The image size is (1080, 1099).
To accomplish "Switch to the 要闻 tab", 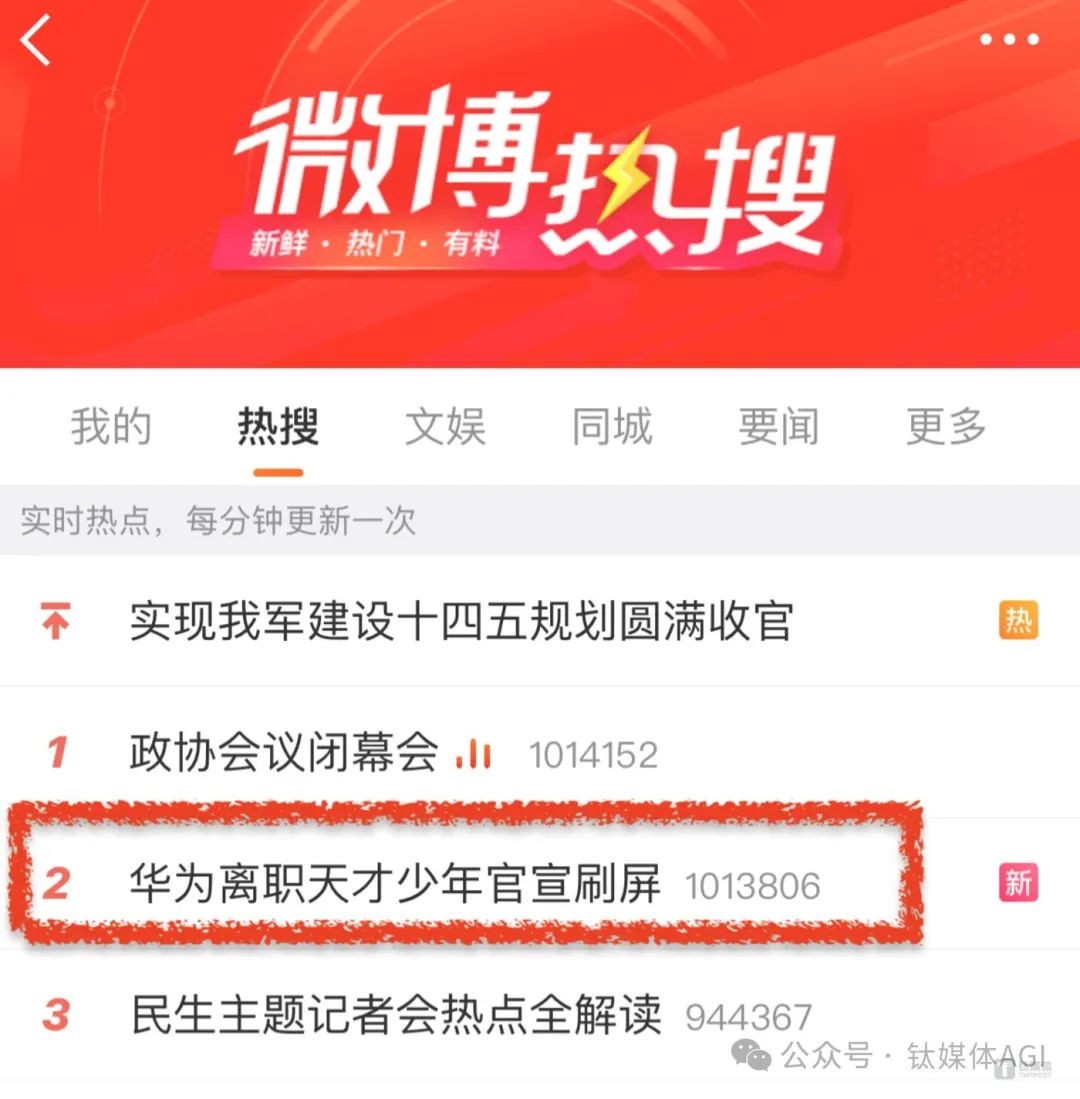I will tap(778, 427).
